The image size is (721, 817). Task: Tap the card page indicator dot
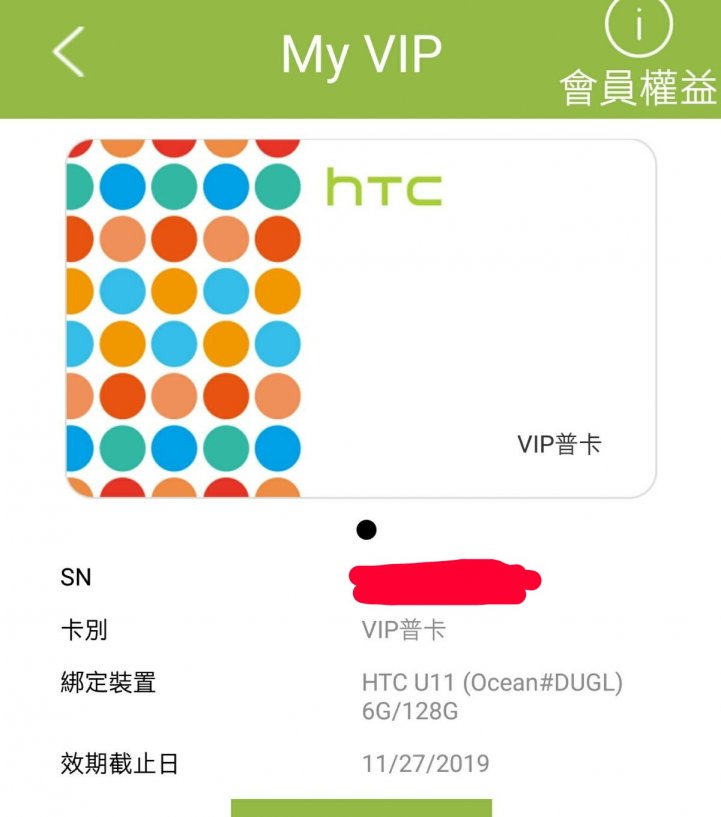366,529
